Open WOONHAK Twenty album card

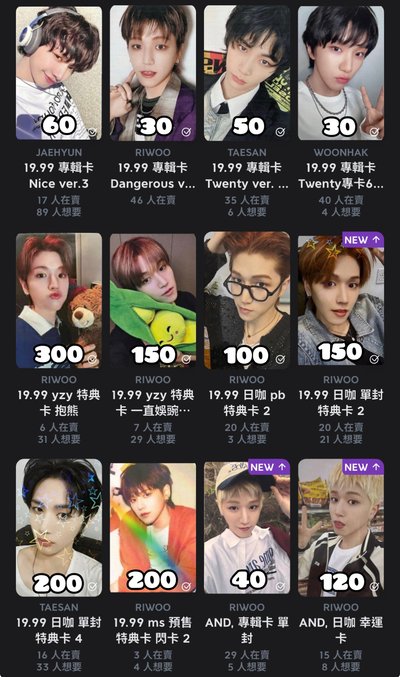[341, 73]
